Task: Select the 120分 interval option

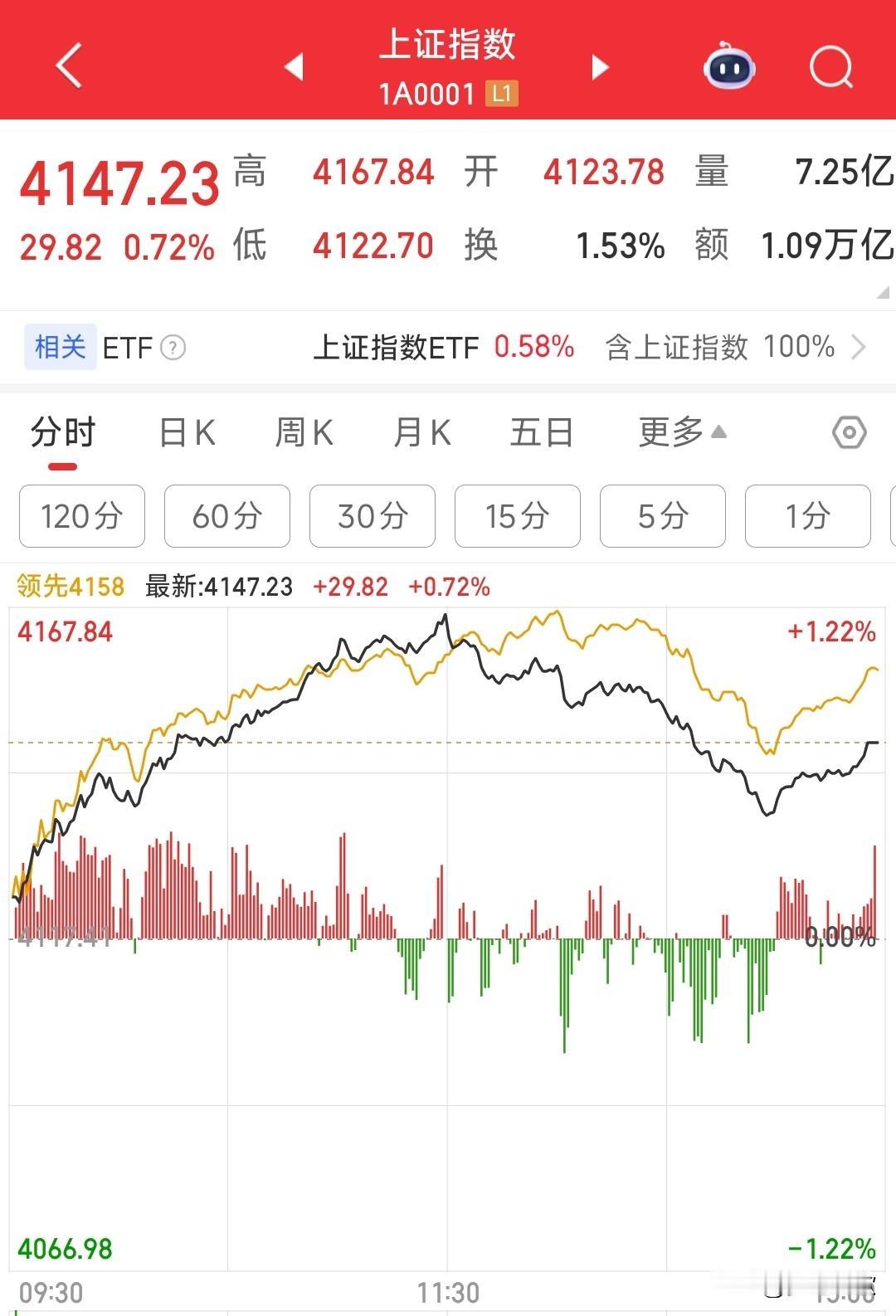Action: click(80, 516)
